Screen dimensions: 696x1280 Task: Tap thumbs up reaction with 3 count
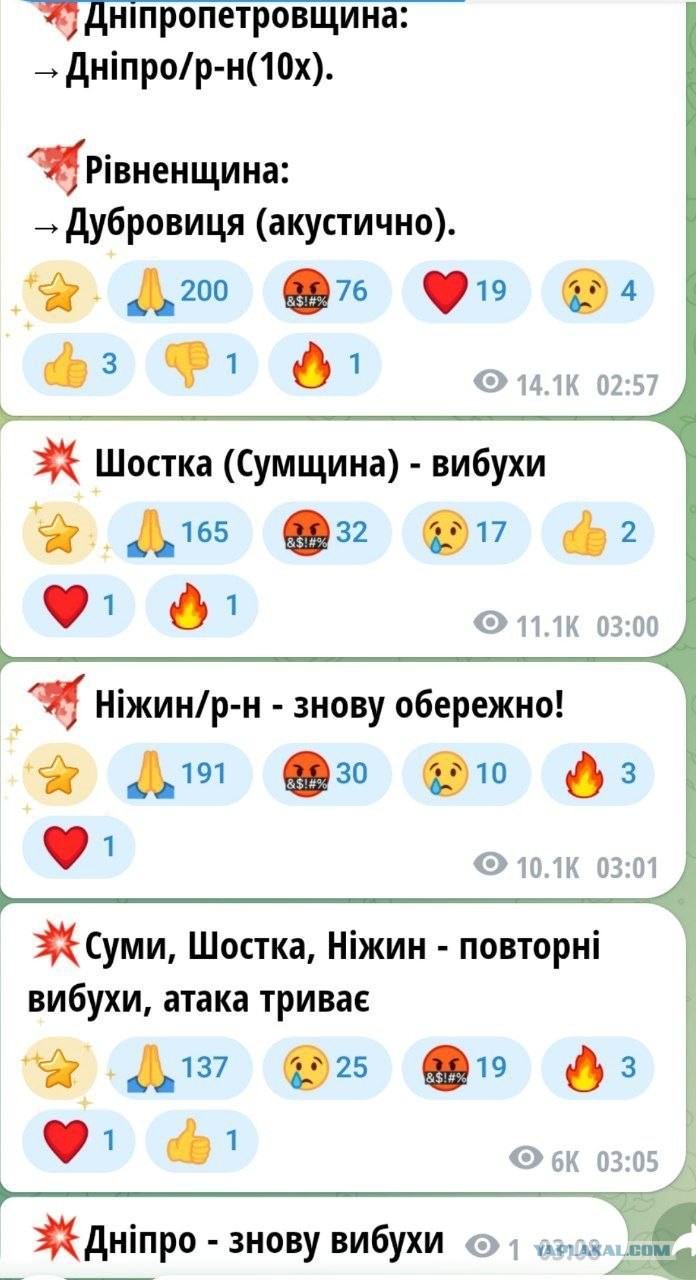point(78,364)
